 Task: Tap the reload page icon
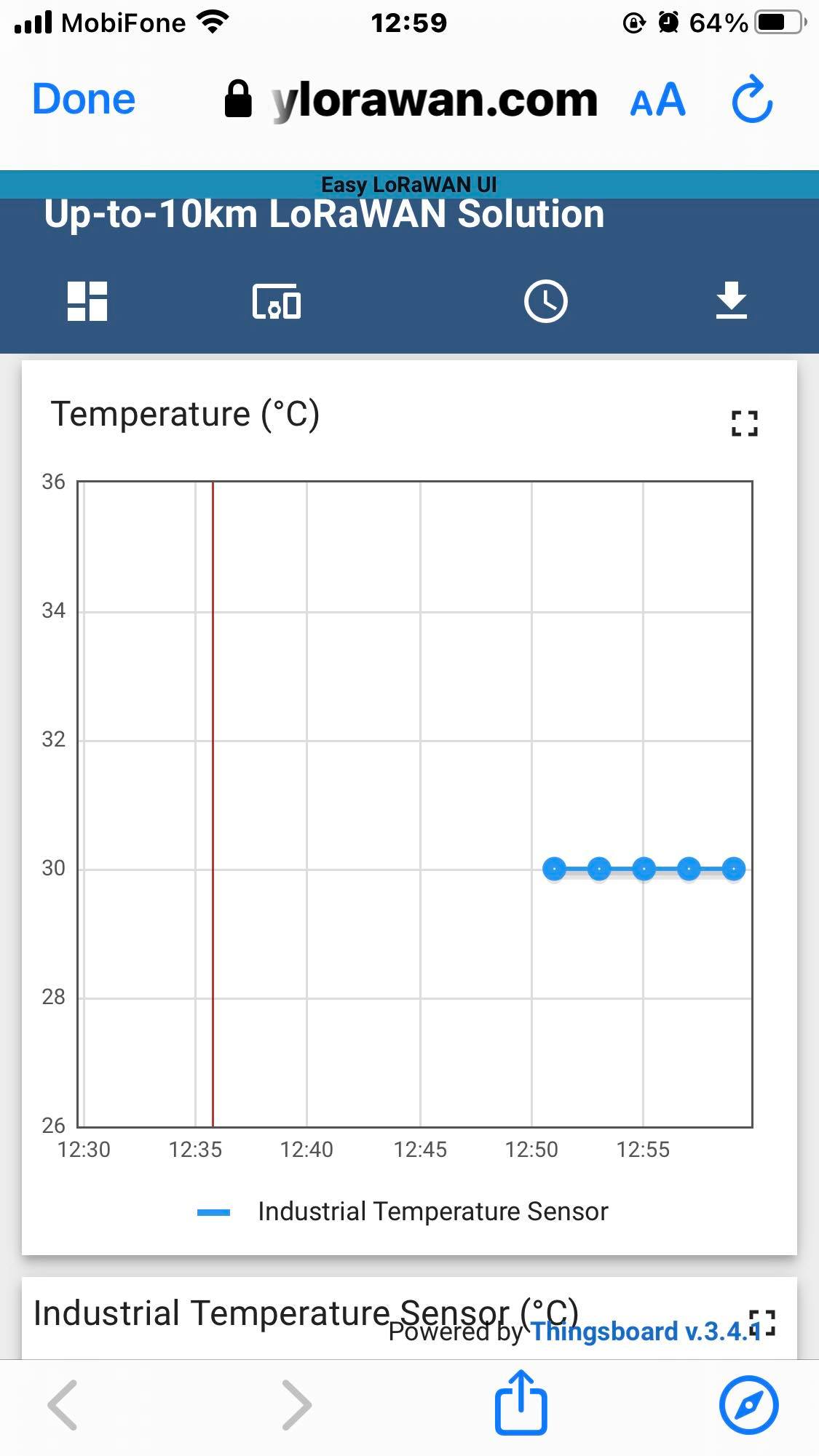point(751,100)
